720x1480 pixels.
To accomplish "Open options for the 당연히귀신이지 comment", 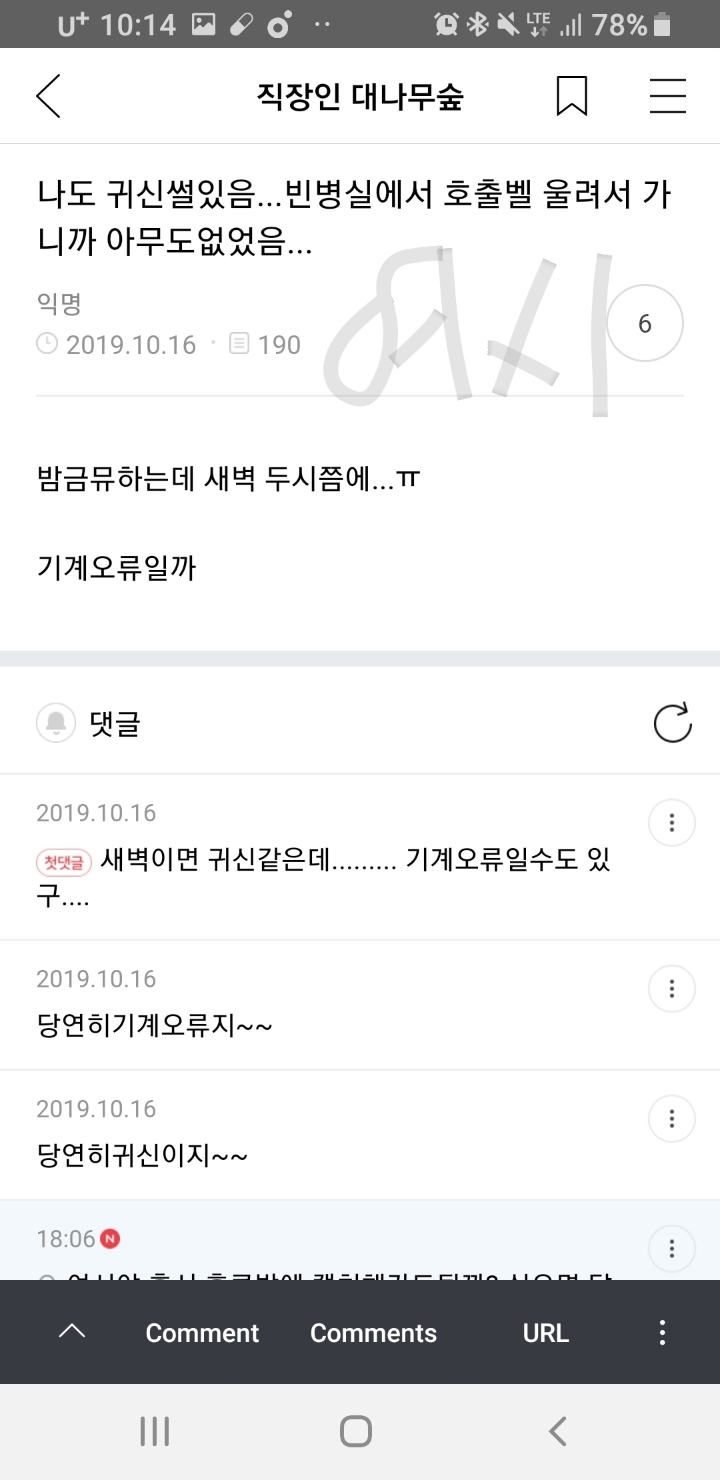I will coord(672,1119).
